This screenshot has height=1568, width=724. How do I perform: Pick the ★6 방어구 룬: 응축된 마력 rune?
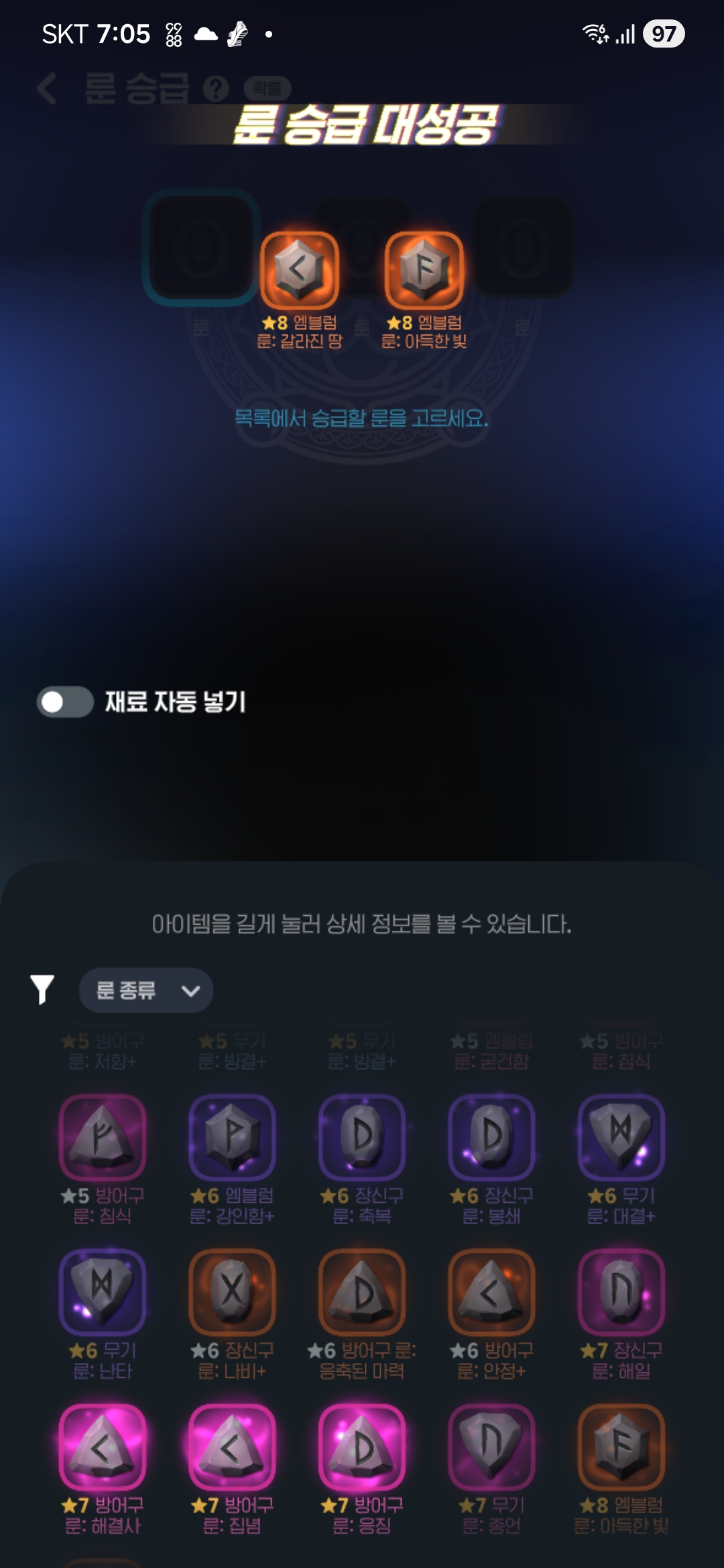coord(362,1291)
